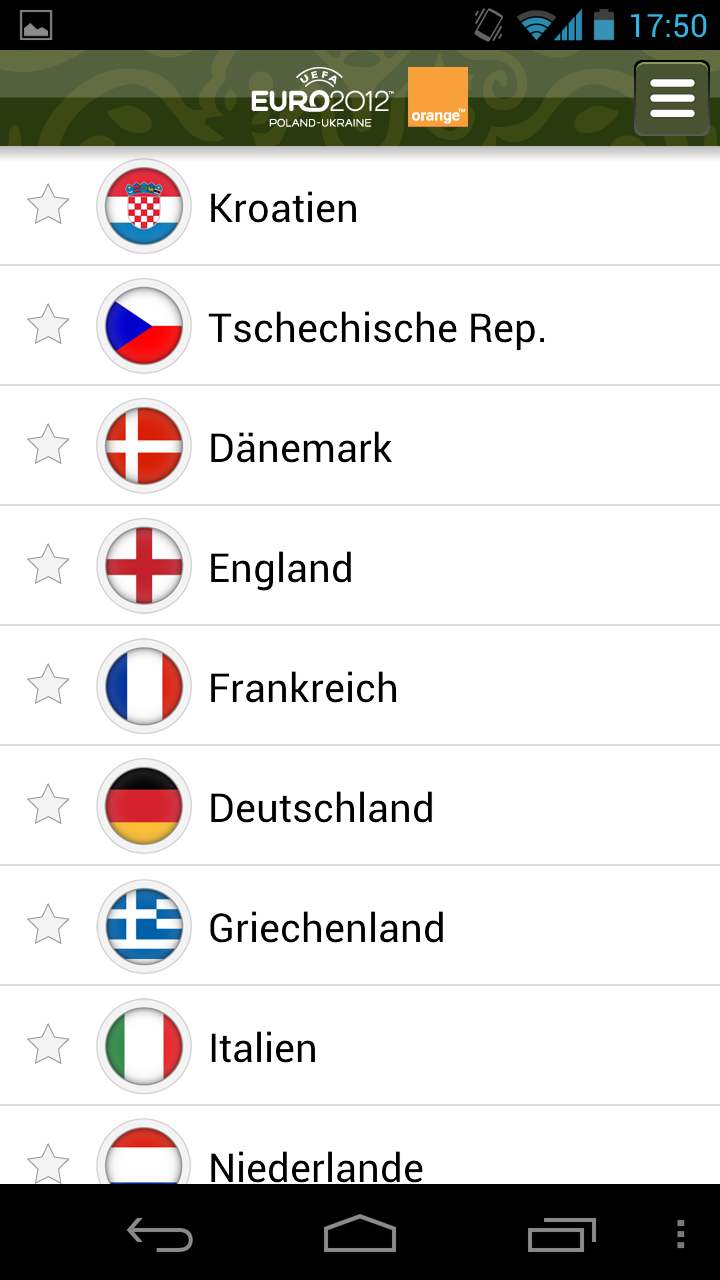Favorite Dänemark using its star
The image size is (720, 1280).
48,445
